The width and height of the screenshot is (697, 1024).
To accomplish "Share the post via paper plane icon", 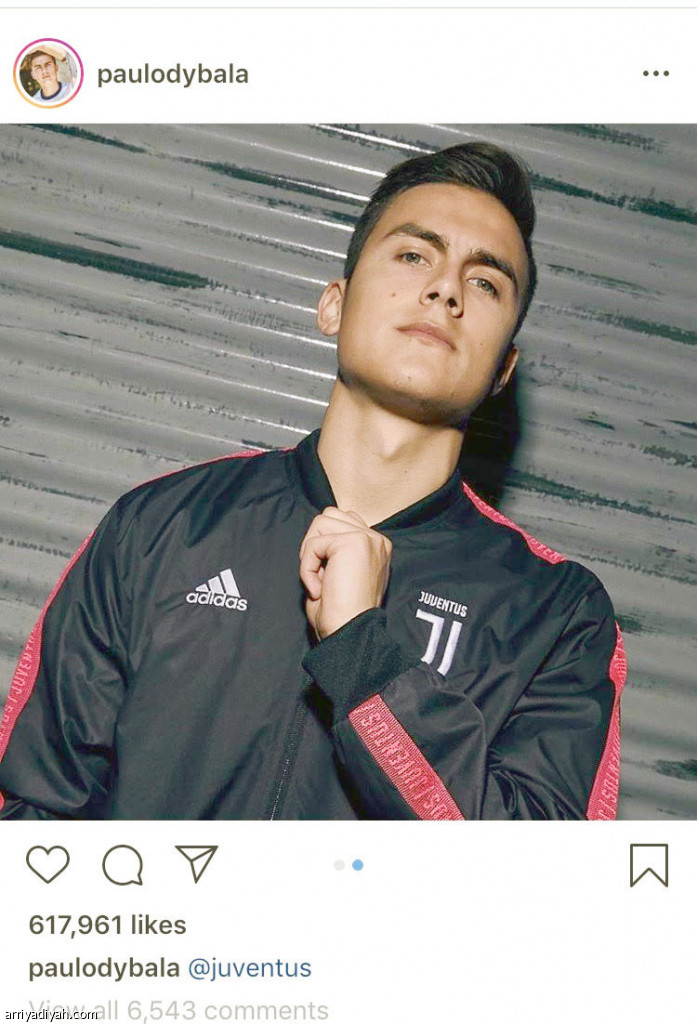I will click(196, 863).
